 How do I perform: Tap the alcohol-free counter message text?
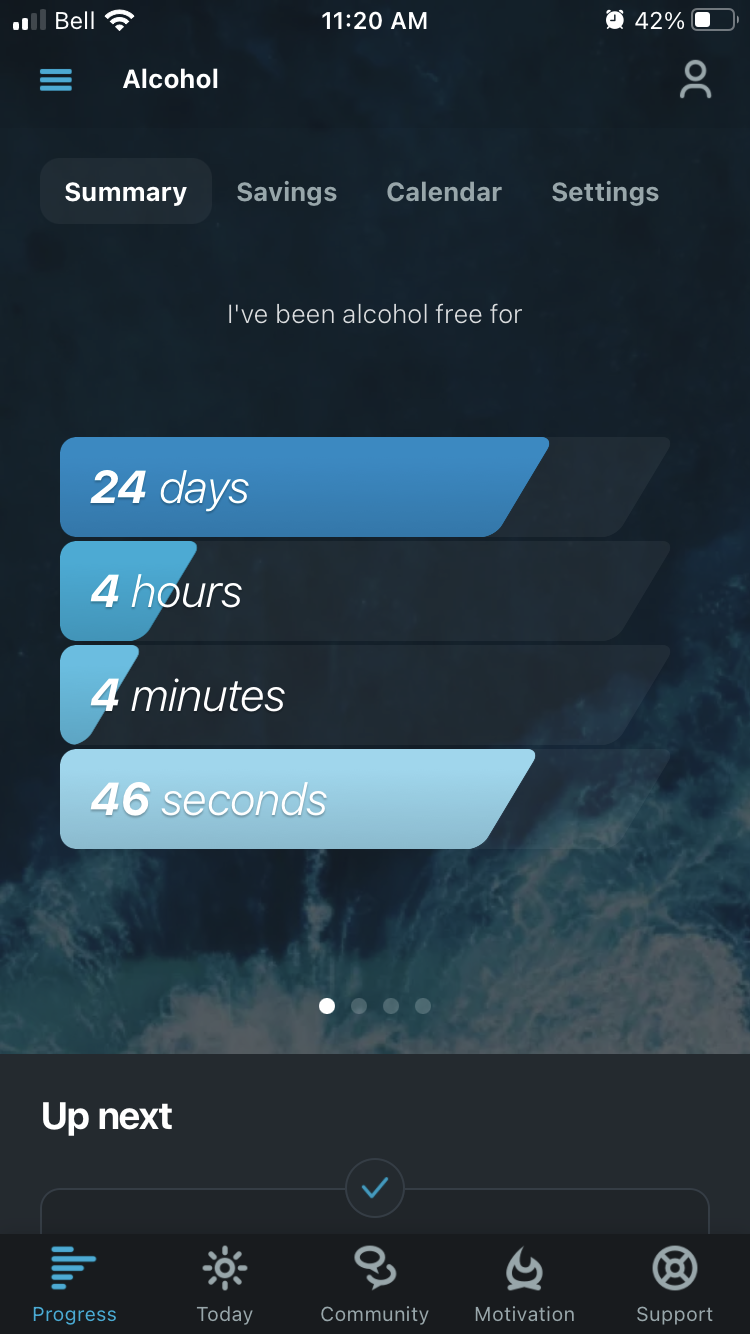coord(374,313)
